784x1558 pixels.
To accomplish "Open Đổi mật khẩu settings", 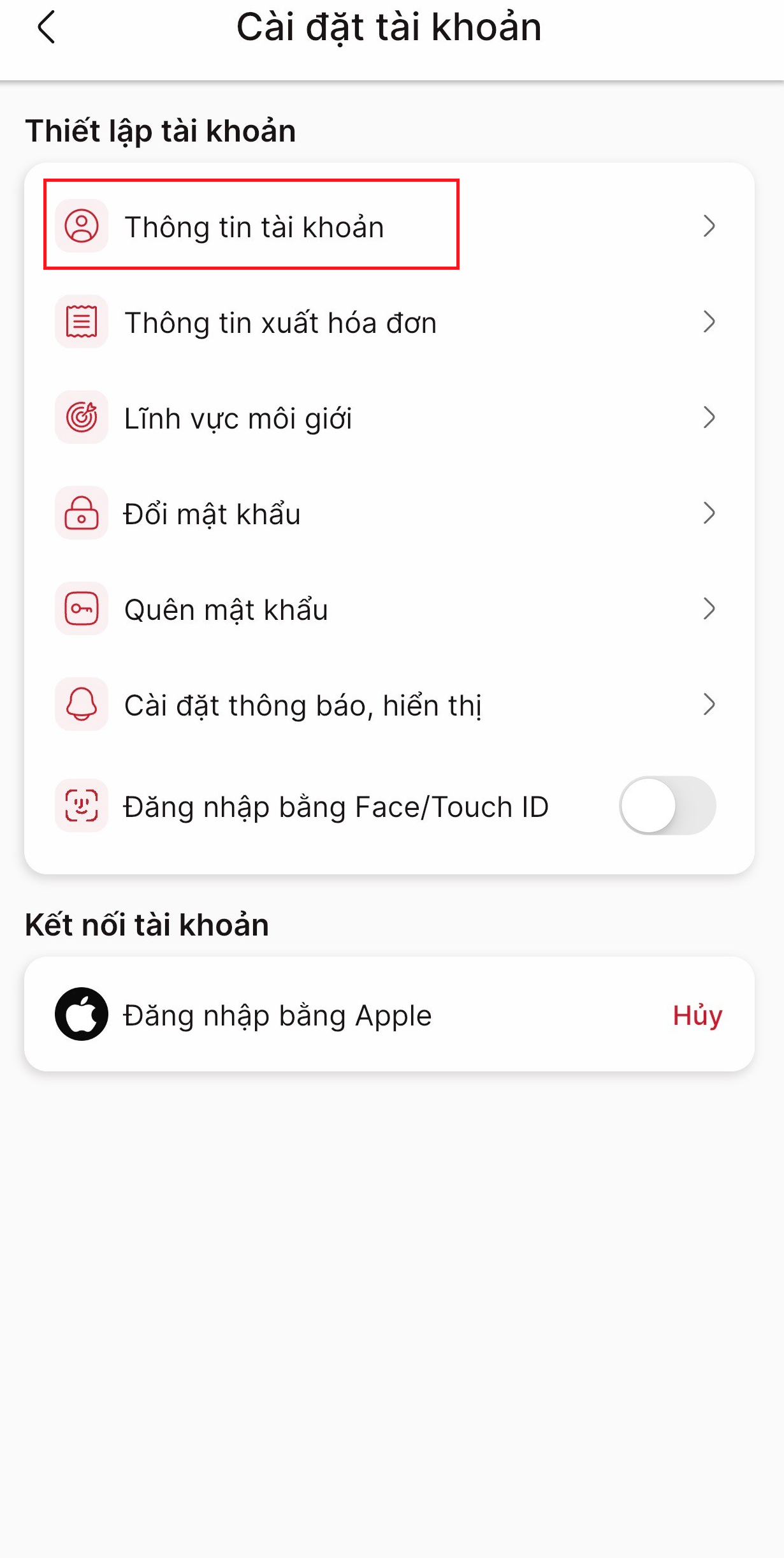I will [x=212, y=514].
